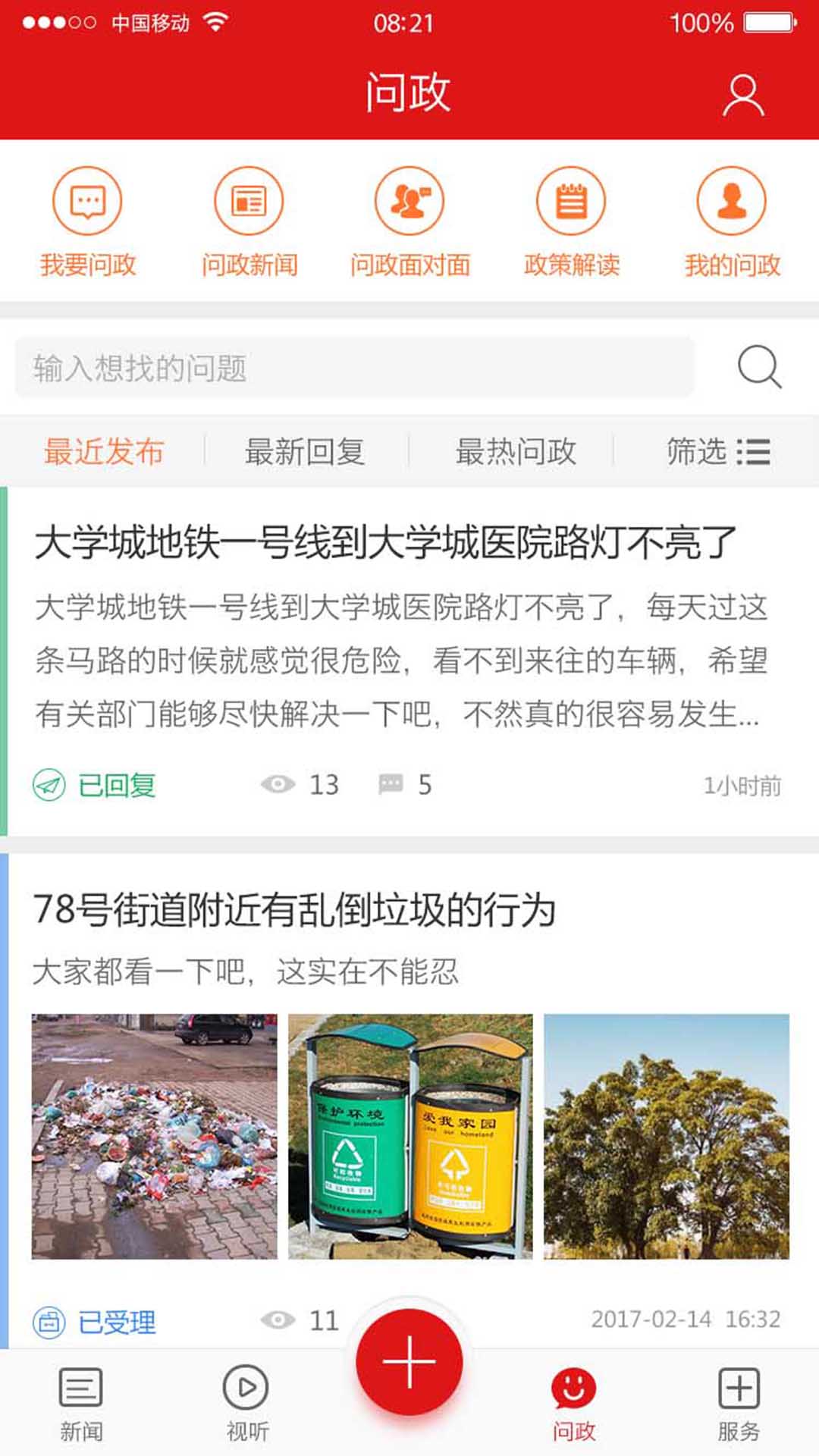Enable 最热问政 sorting

pos(516,450)
